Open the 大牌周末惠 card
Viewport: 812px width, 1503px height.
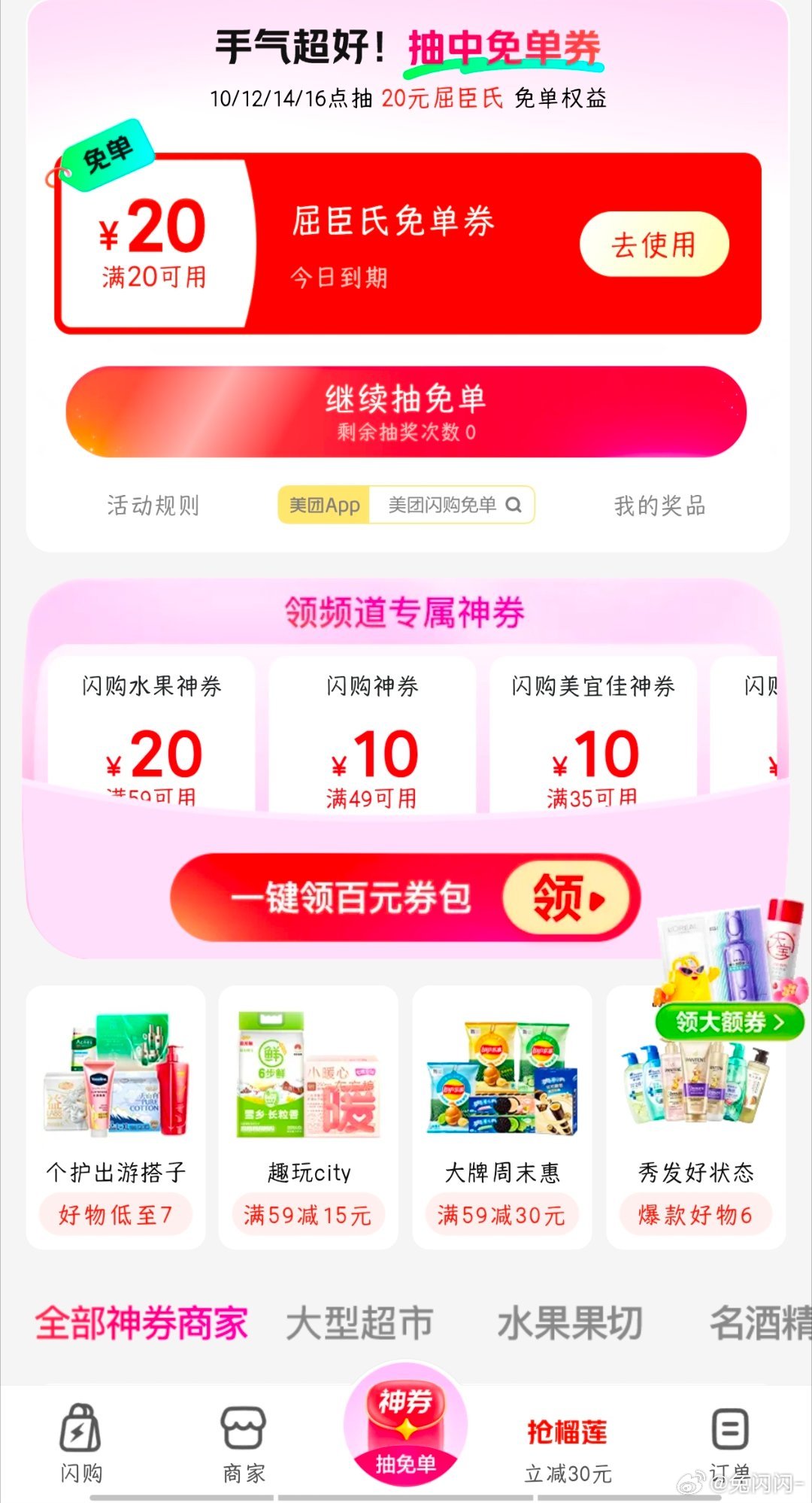(x=501, y=1116)
